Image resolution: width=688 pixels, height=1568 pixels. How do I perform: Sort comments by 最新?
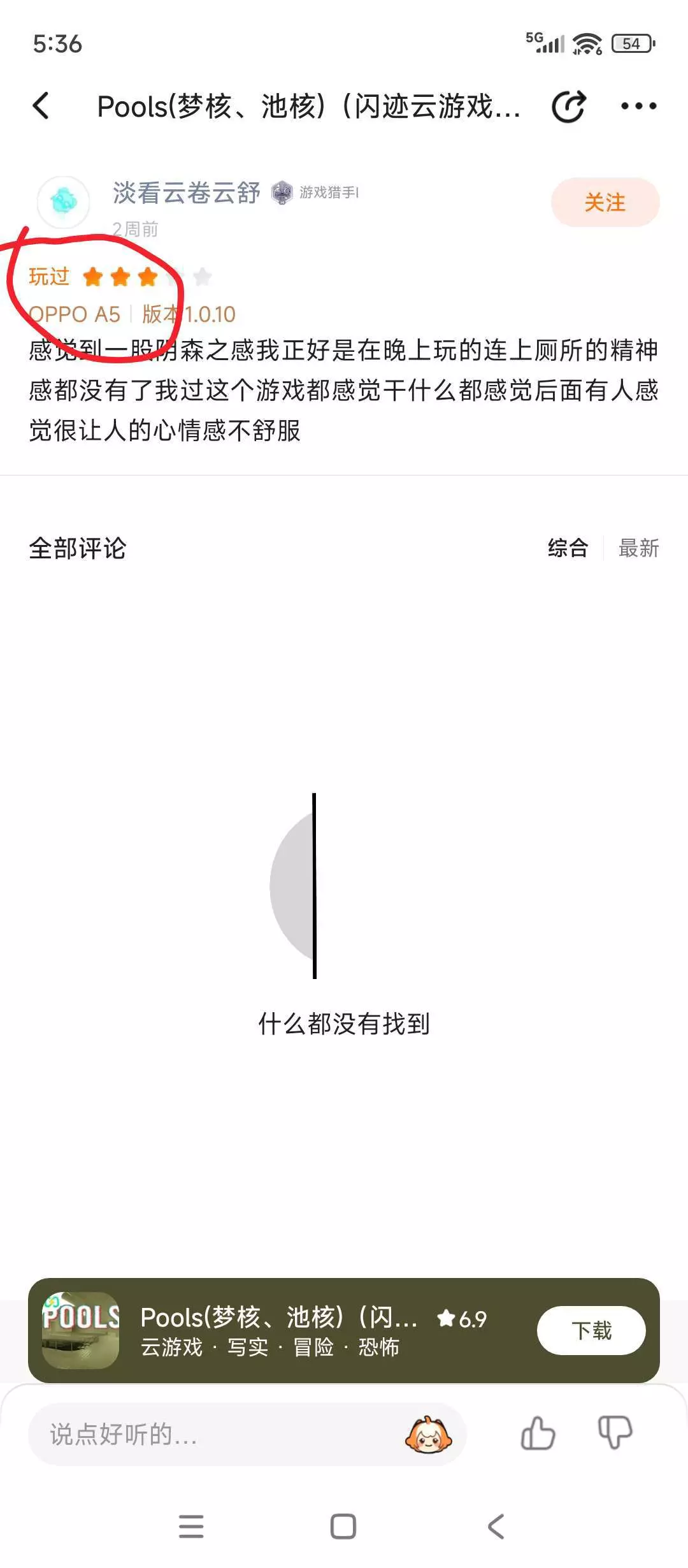[x=638, y=548]
